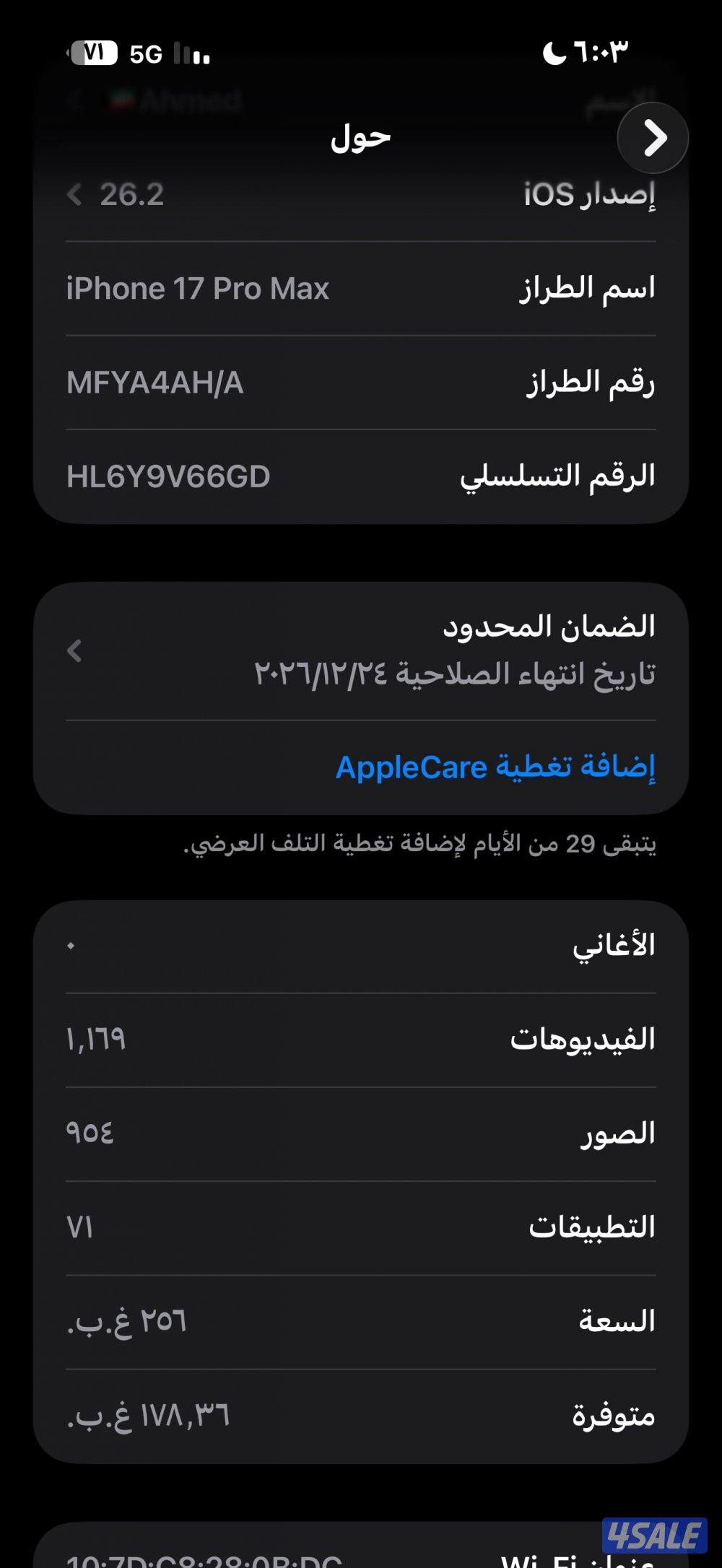Tap the الأغاني songs count row
722x1568 pixels.
(x=361, y=944)
